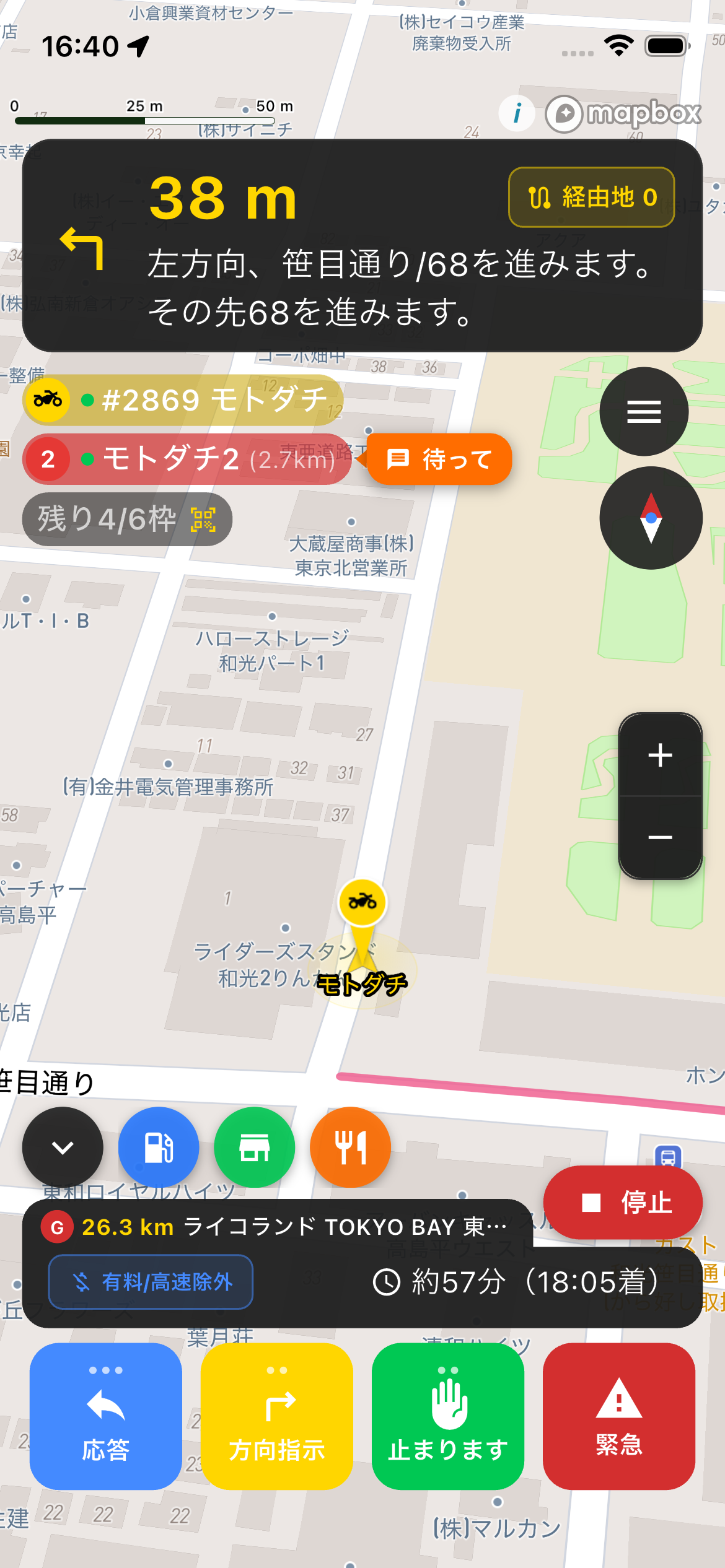Tap the Mapbox info (i) icon
This screenshot has width=725, height=1568.
pos(517,113)
